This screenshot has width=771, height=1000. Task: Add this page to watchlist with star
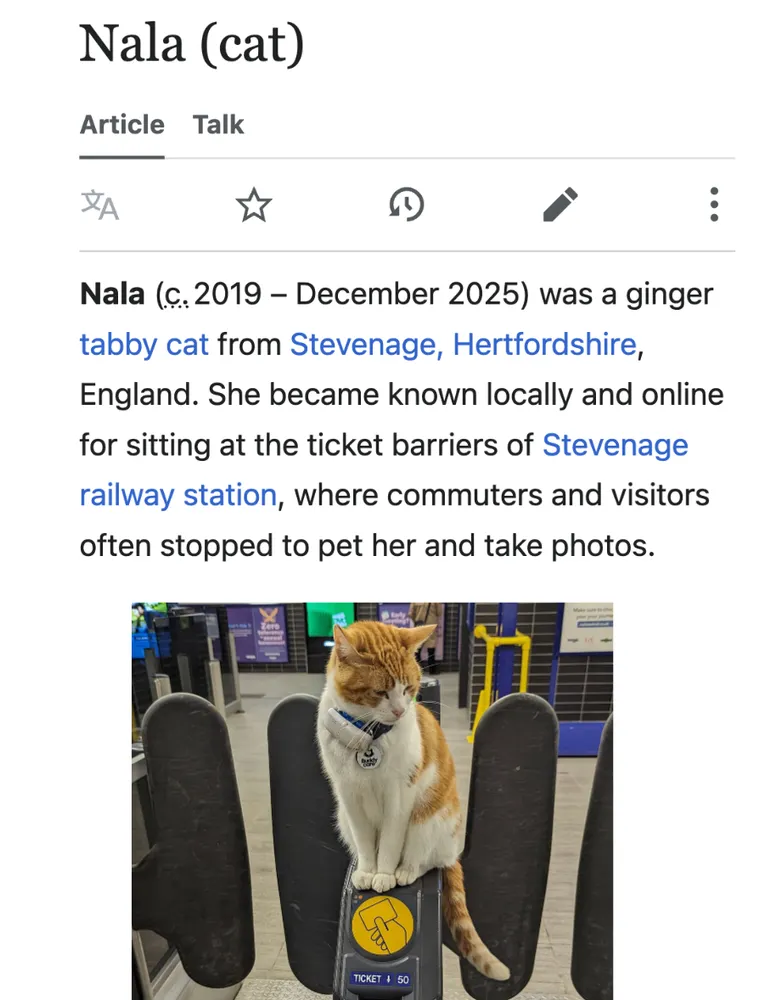pyautogui.click(x=254, y=205)
